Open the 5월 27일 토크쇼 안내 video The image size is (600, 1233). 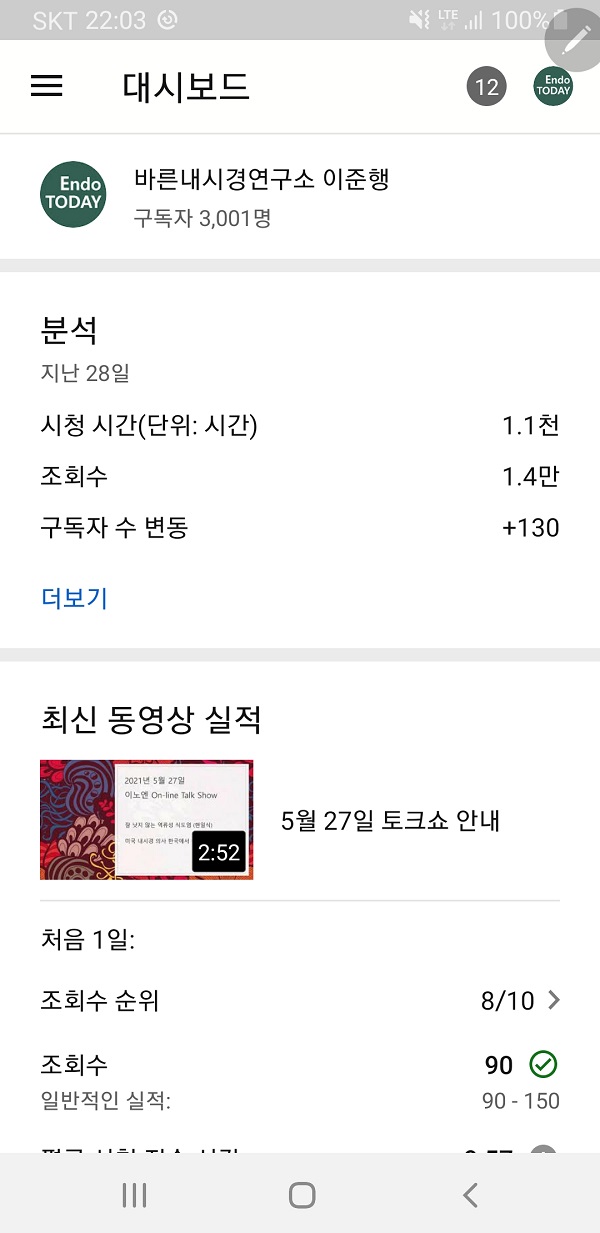300,820
